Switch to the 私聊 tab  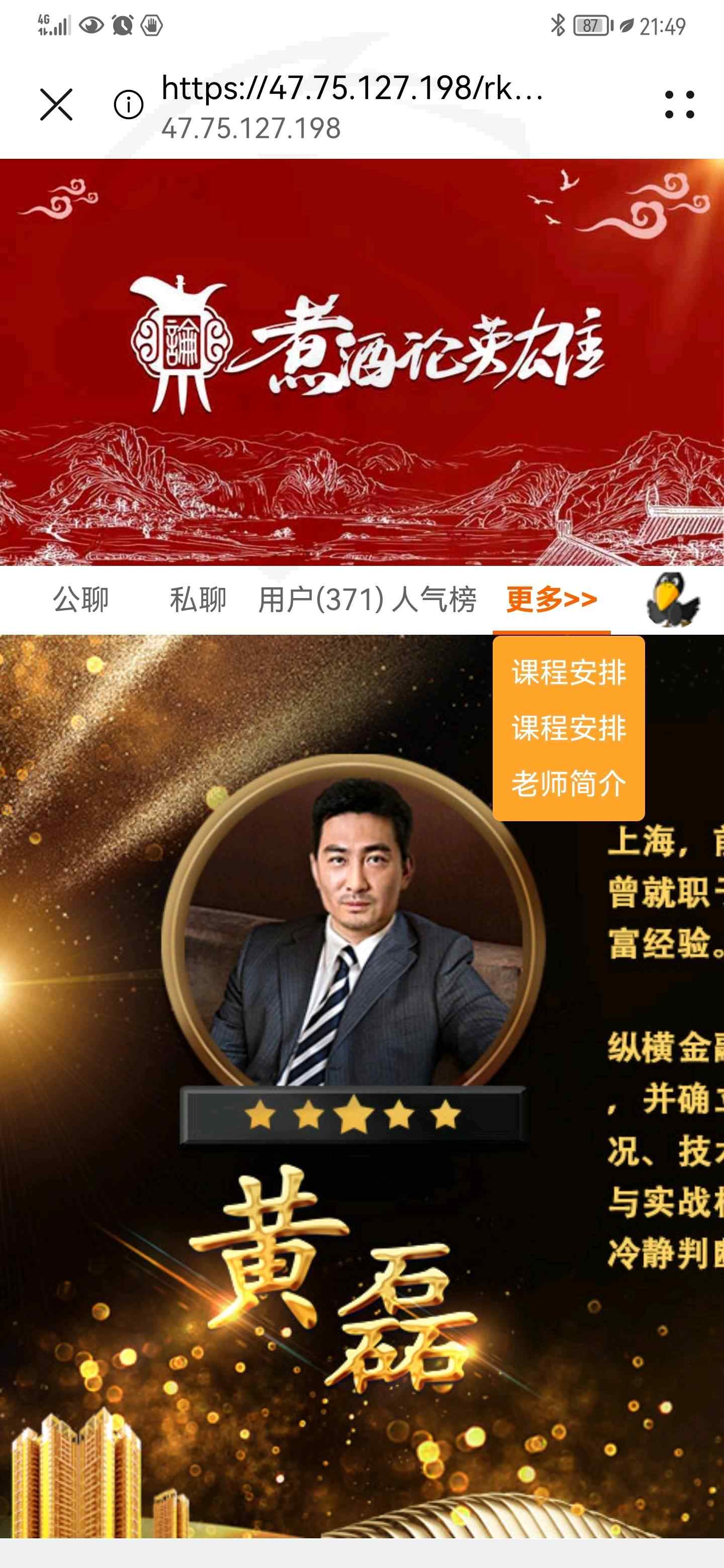[x=198, y=600]
